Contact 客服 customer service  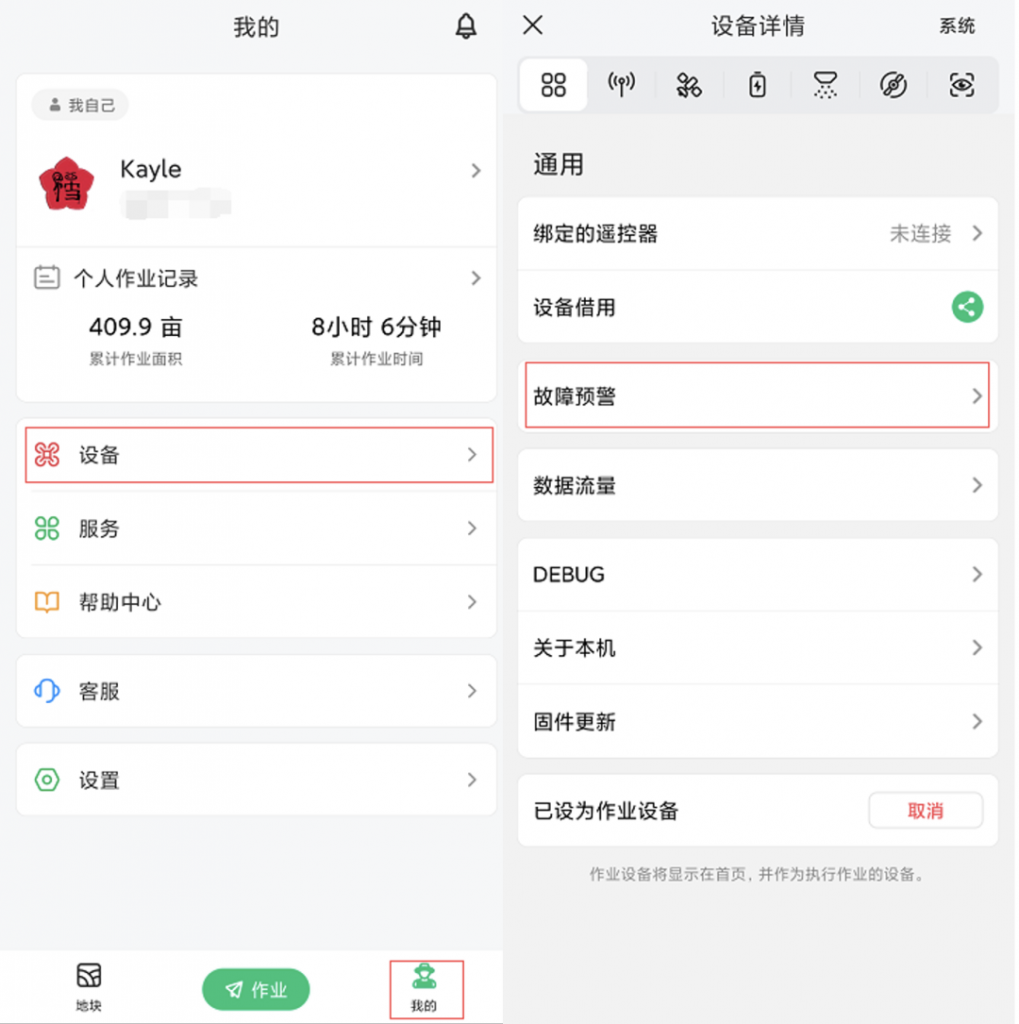(x=256, y=691)
